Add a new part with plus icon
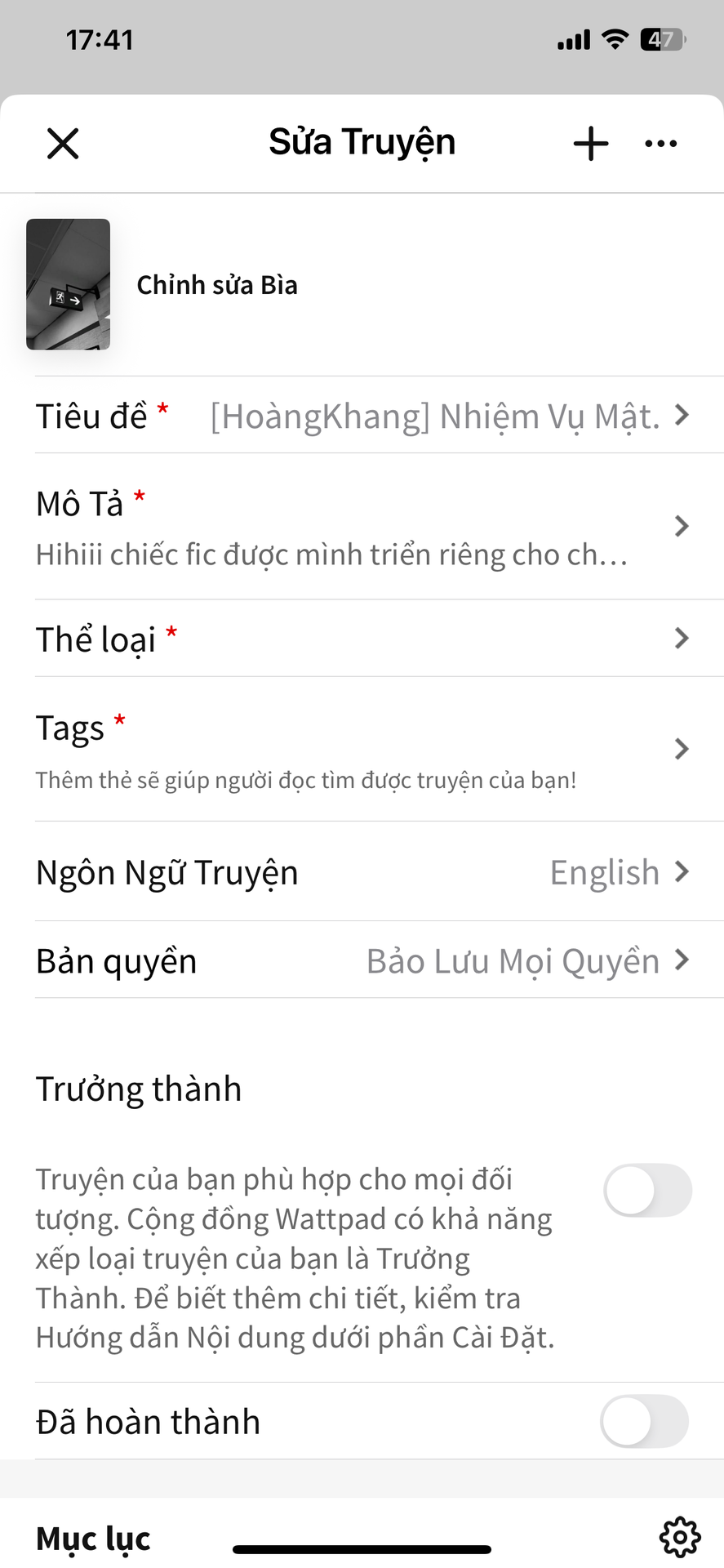724x1568 pixels. 591,144
